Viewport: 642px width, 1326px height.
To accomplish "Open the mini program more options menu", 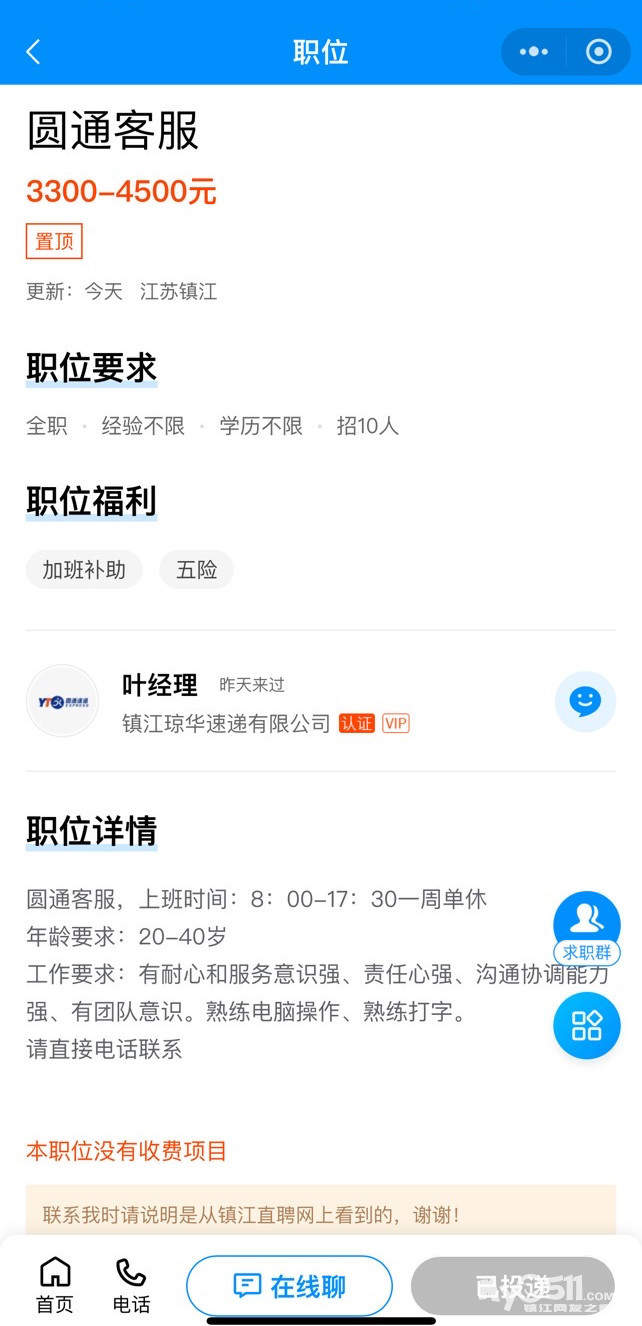I will tap(534, 52).
